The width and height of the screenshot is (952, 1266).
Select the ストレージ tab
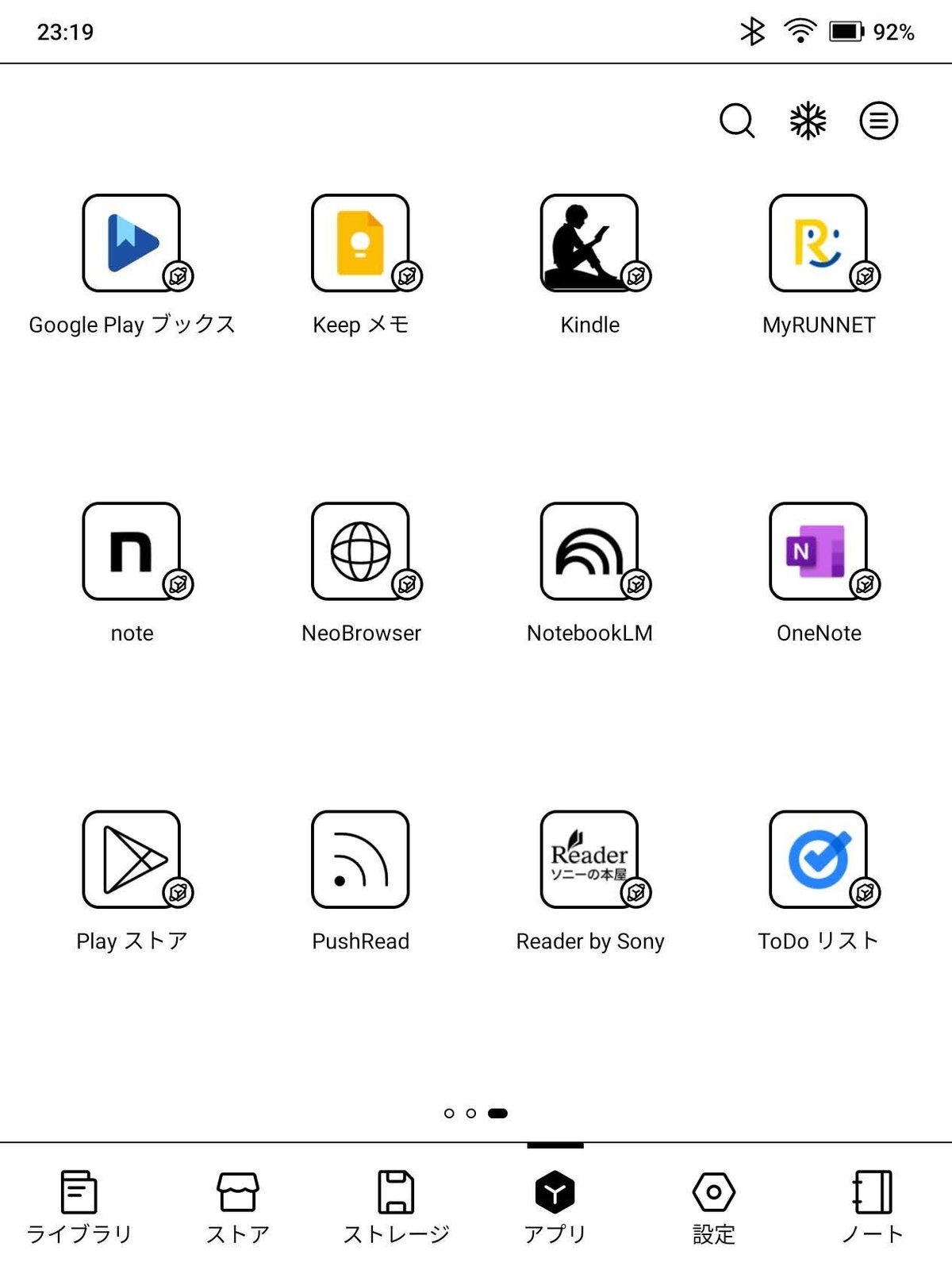click(x=396, y=1206)
